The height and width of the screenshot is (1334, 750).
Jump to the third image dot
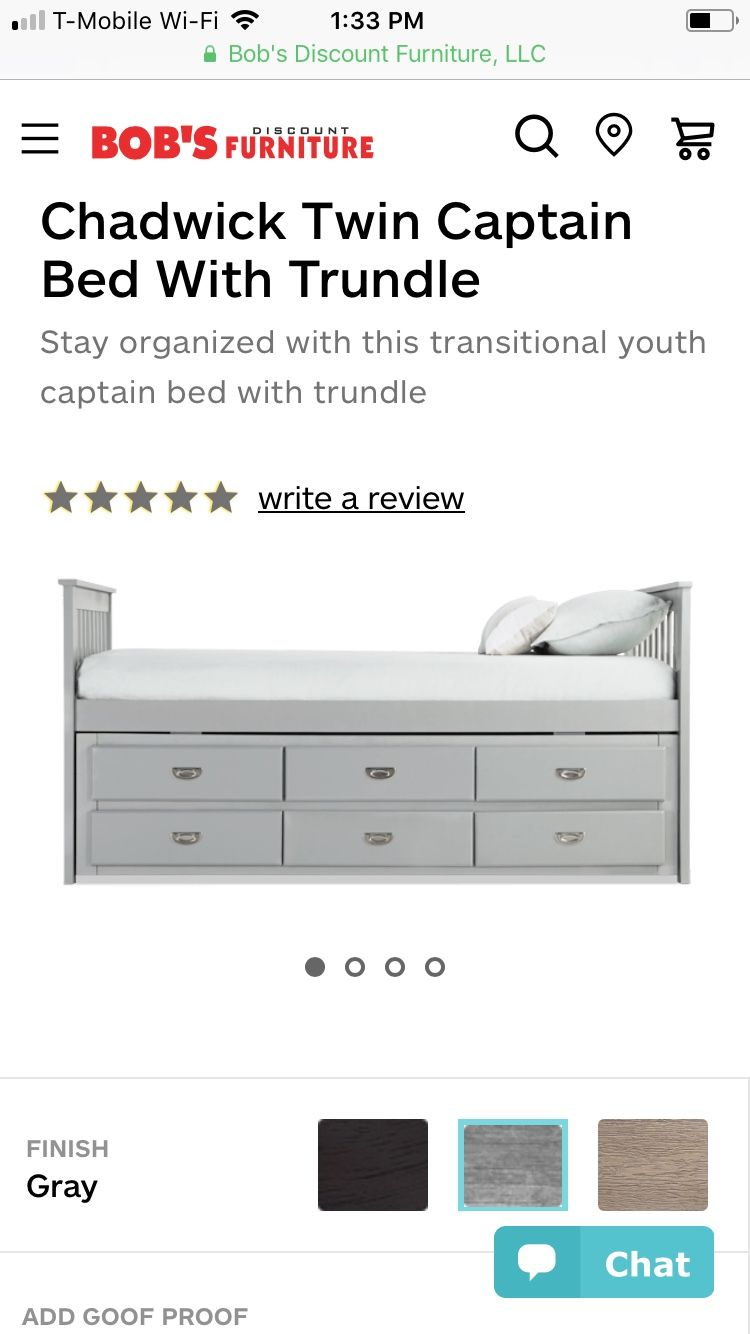[x=395, y=967]
